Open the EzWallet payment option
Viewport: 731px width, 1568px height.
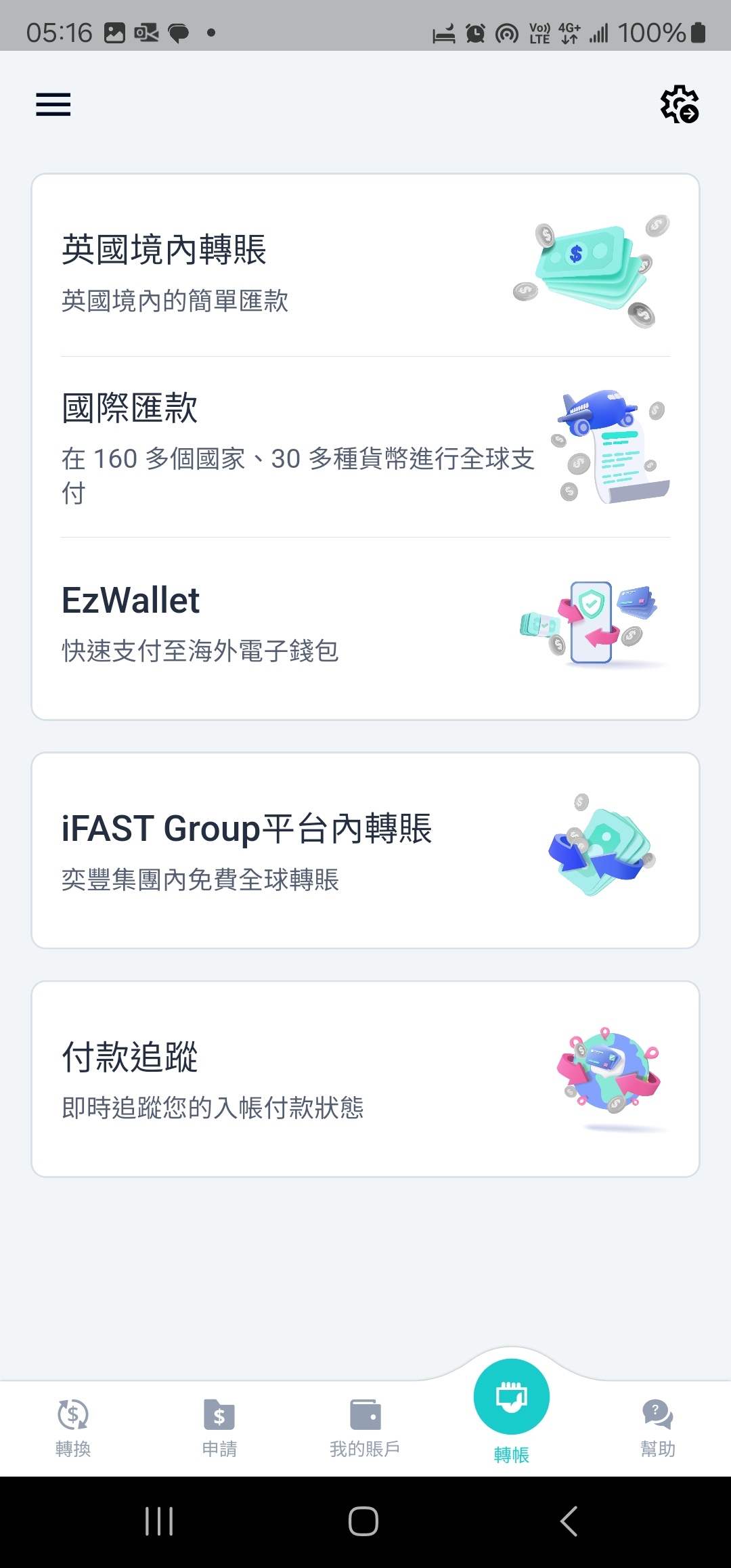tap(271, 623)
